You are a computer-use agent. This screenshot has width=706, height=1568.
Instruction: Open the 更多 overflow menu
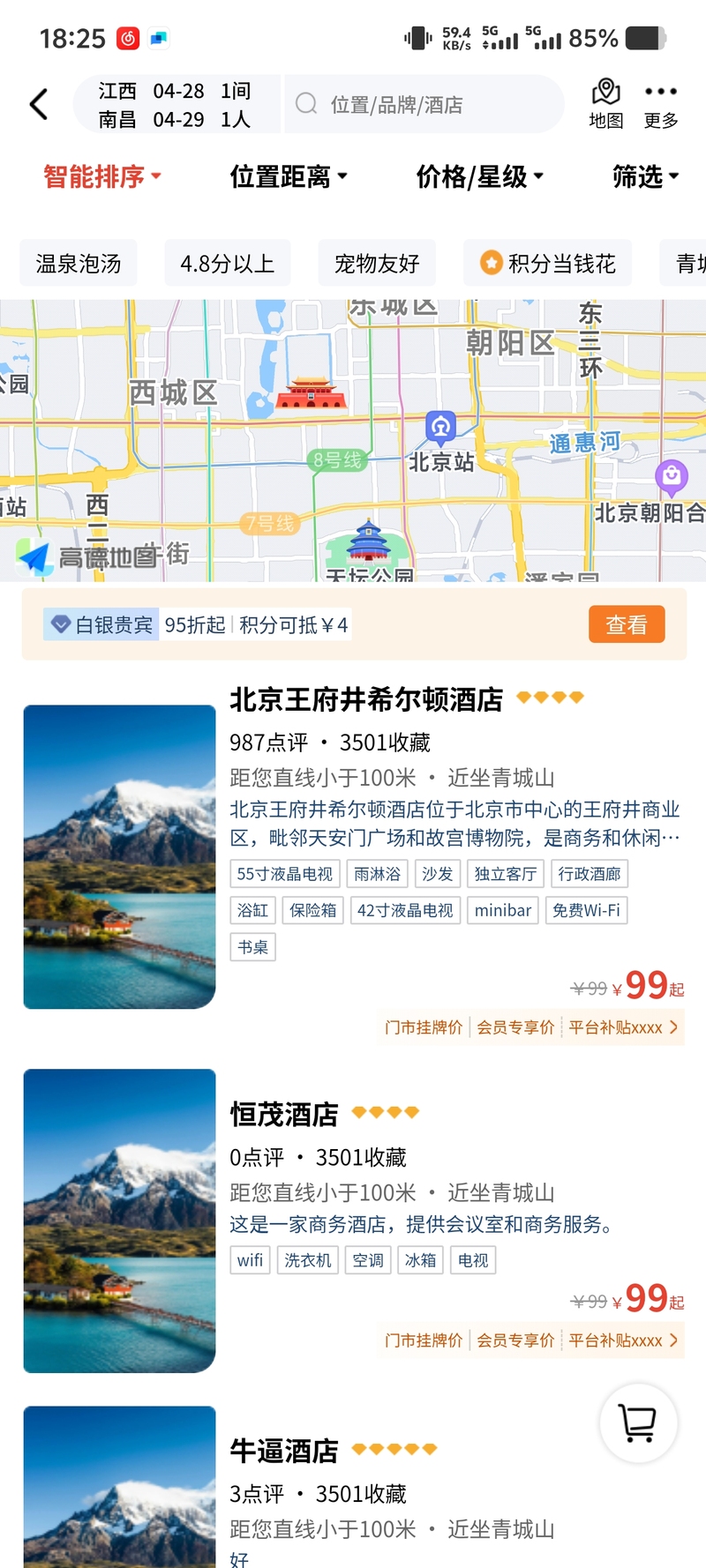[660, 104]
